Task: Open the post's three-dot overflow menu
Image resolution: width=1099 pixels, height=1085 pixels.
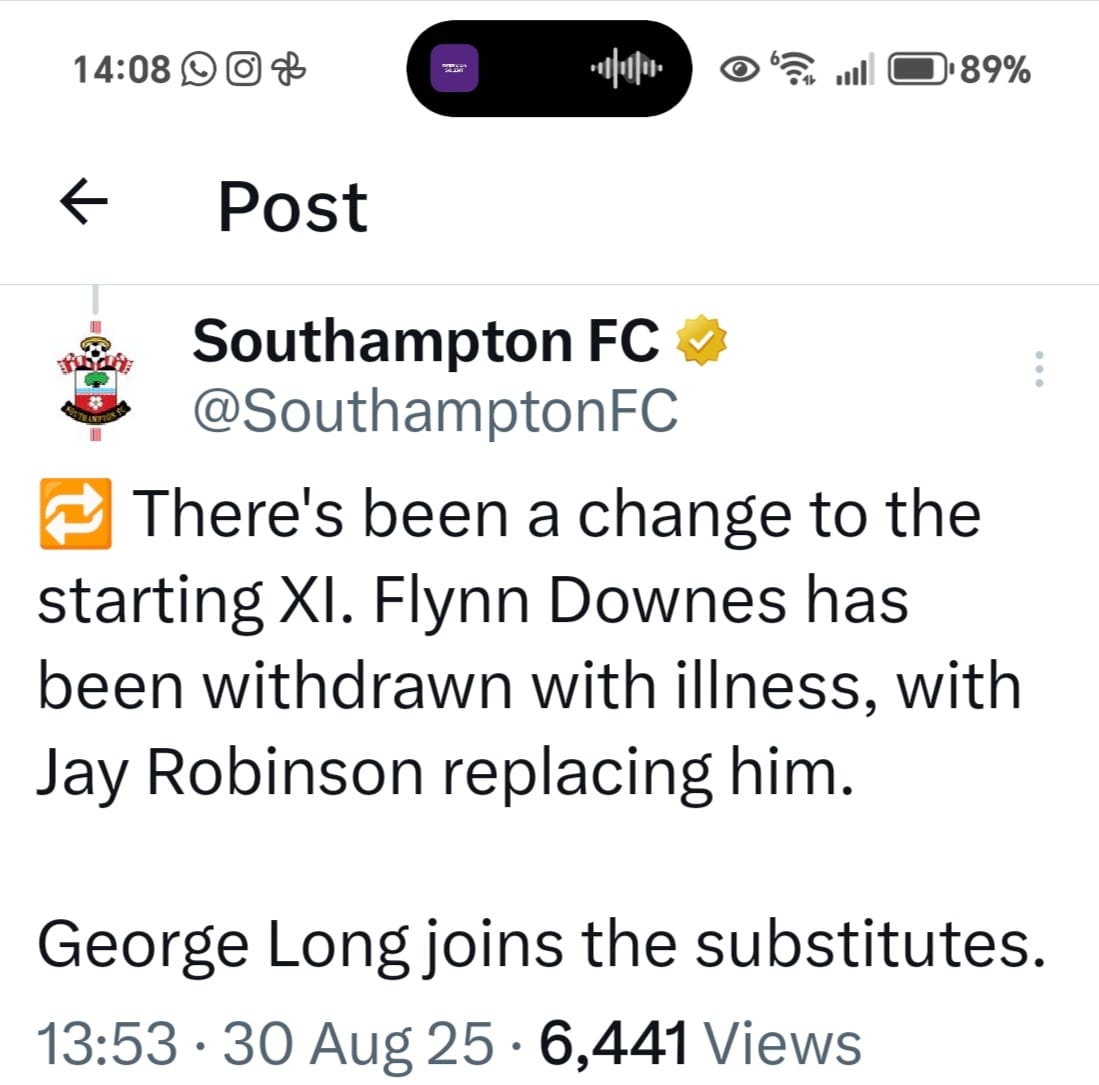Action: (1038, 370)
